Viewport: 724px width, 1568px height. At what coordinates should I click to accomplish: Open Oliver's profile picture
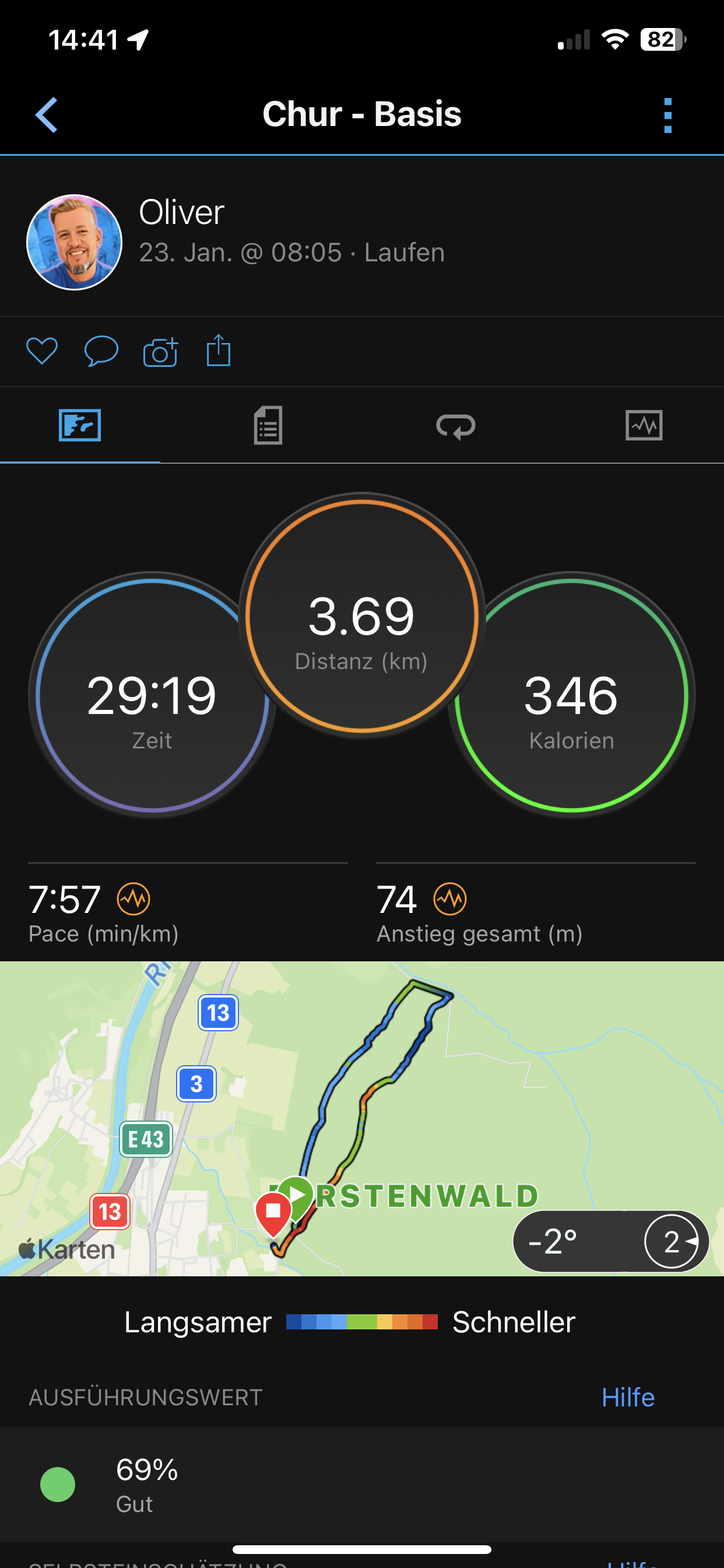pos(74,242)
